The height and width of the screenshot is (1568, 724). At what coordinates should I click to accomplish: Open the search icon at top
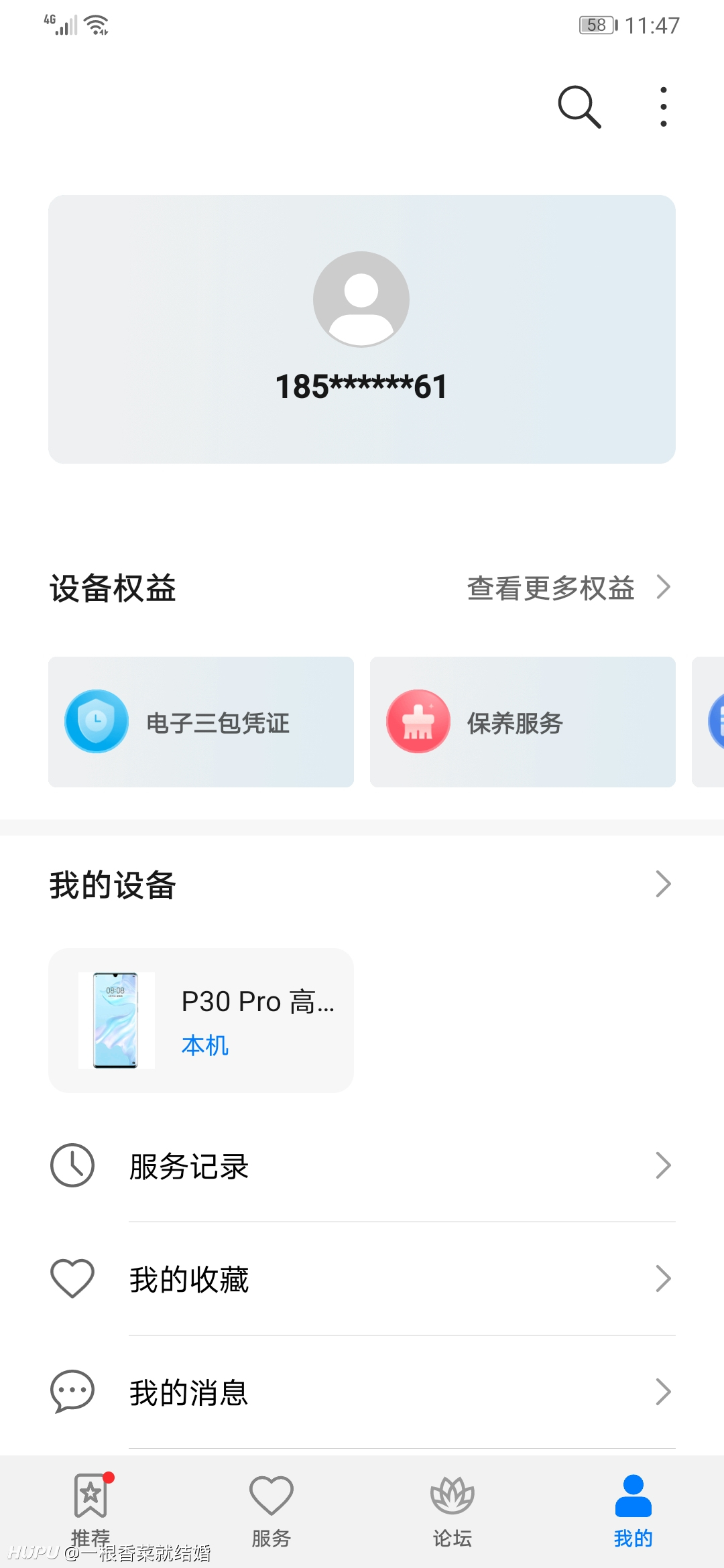[579, 107]
